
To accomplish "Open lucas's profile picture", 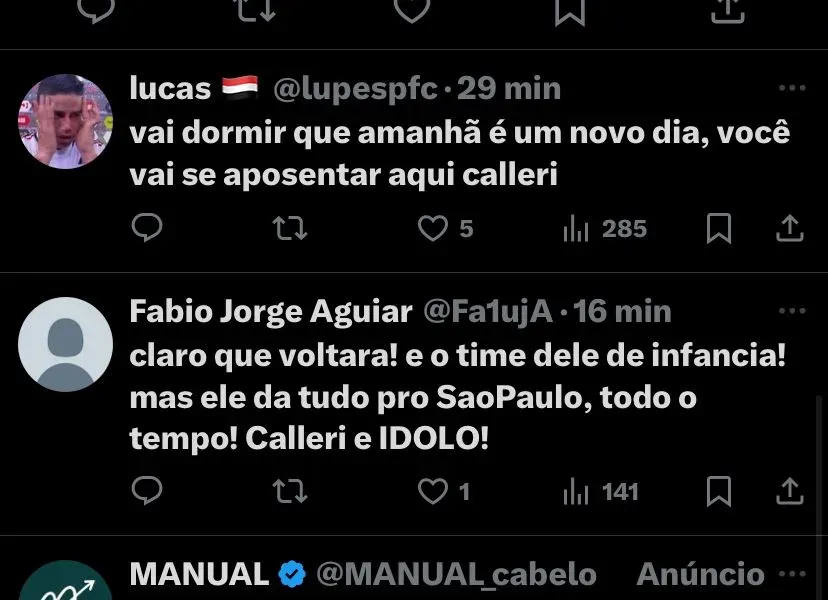I will [x=65, y=121].
